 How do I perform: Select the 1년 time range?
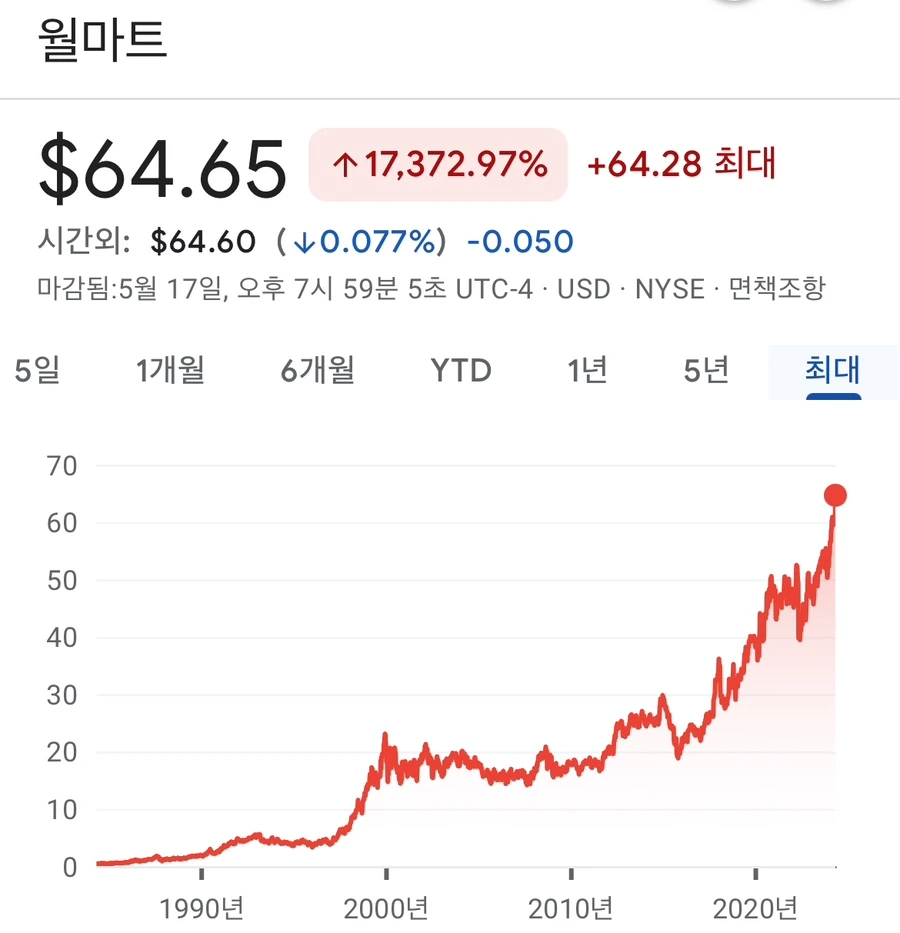pos(587,371)
